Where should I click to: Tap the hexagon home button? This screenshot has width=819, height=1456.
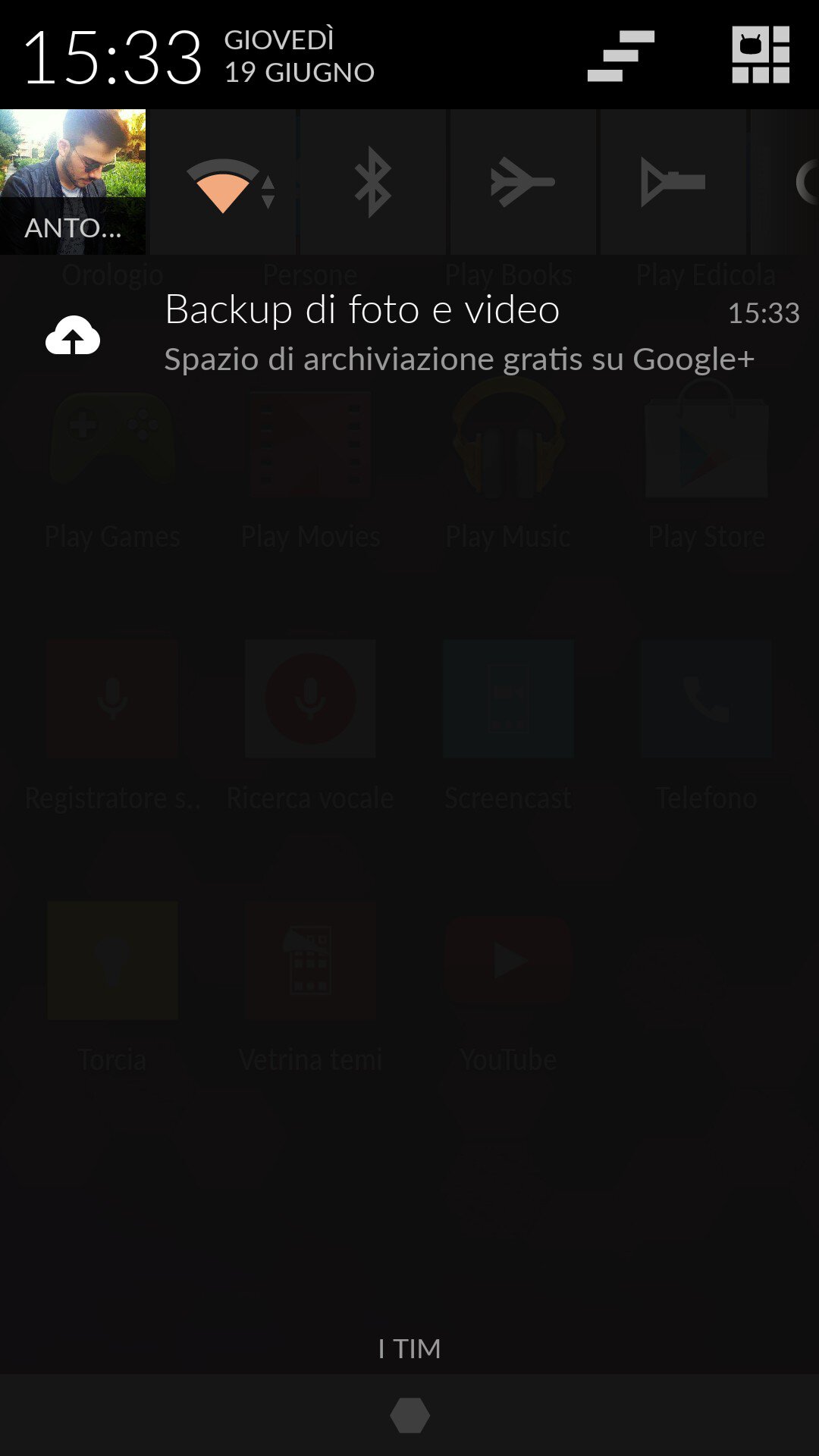(x=409, y=1415)
